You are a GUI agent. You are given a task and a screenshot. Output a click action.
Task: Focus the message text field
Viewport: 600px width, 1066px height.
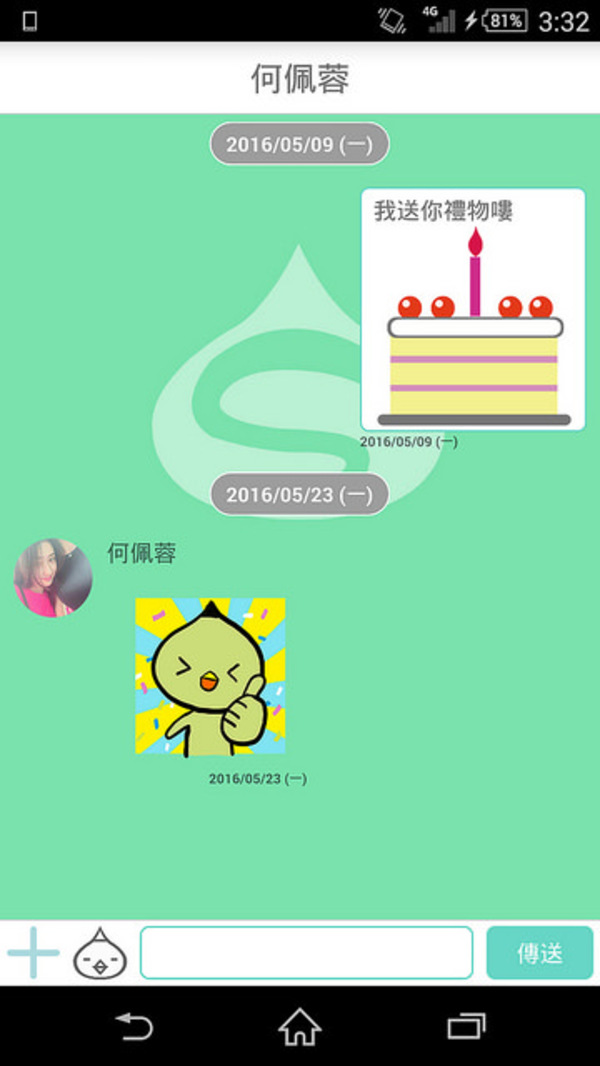[306, 952]
